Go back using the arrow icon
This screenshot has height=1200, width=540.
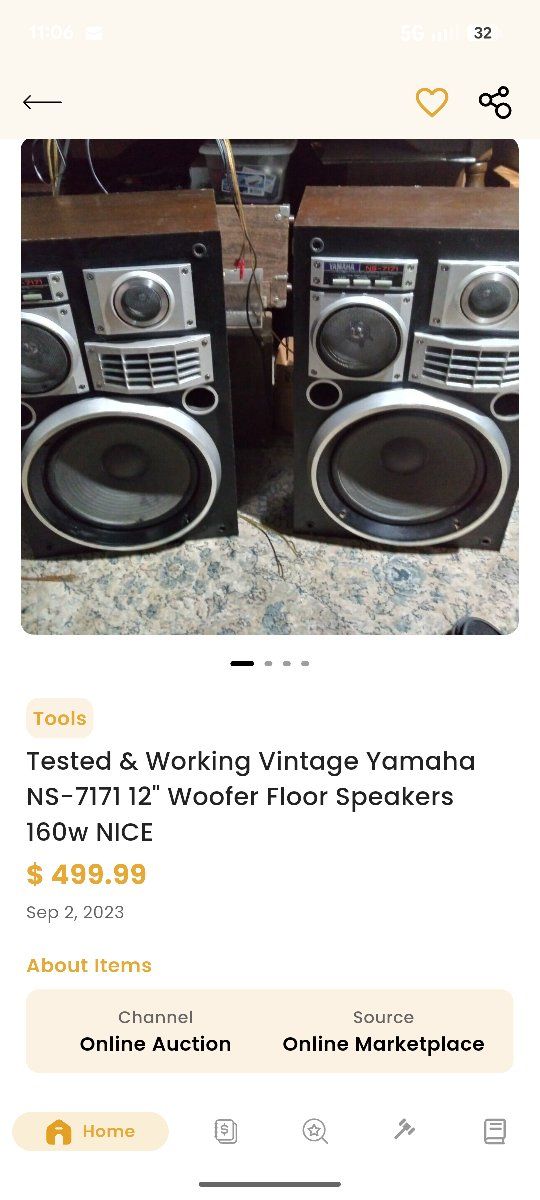pyautogui.click(x=42, y=102)
